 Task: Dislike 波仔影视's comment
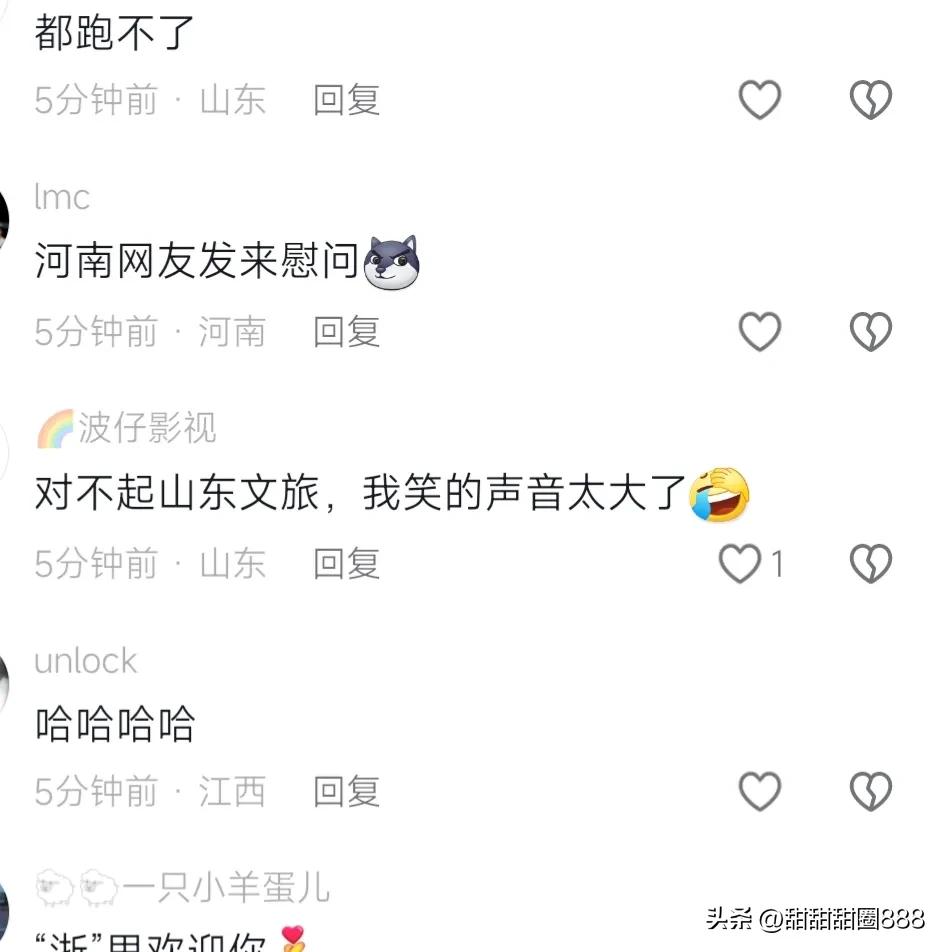pyautogui.click(x=870, y=564)
